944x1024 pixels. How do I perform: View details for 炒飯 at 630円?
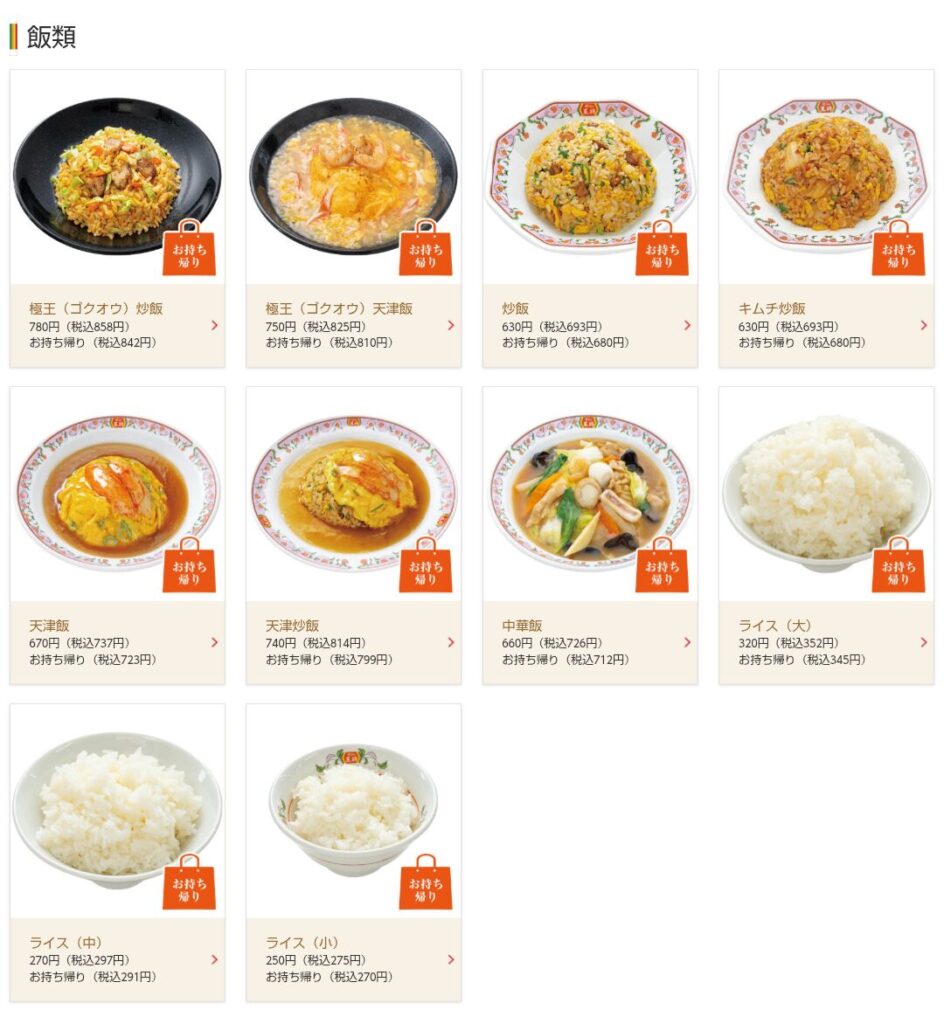[x=589, y=218]
